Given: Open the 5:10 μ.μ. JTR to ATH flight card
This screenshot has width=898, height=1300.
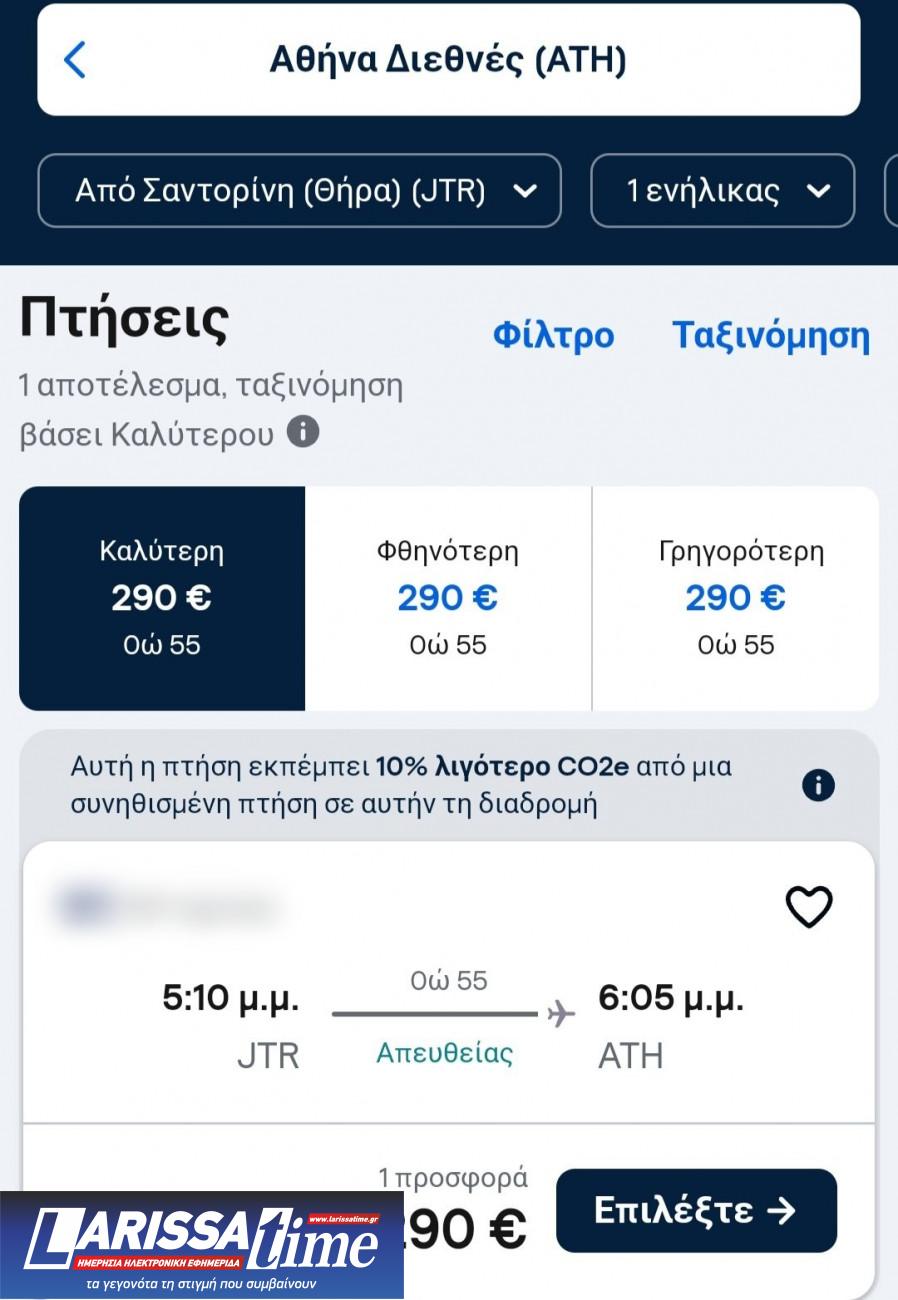Looking at the screenshot, I should tap(448, 1020).
